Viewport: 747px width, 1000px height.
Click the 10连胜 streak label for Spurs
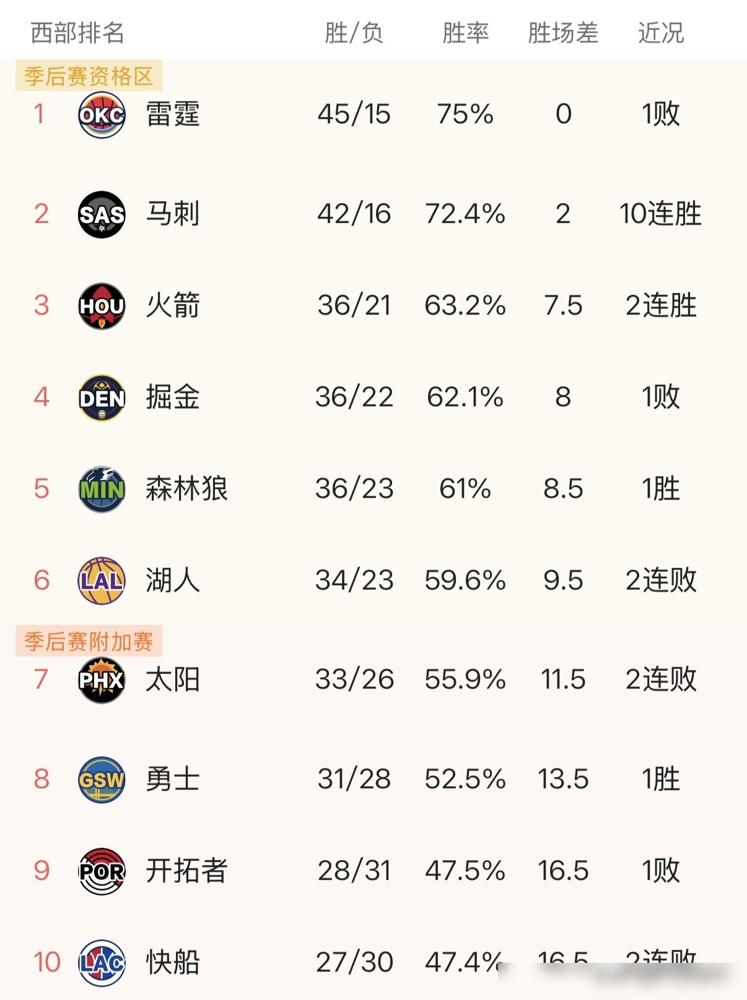(x=660, y=214)
